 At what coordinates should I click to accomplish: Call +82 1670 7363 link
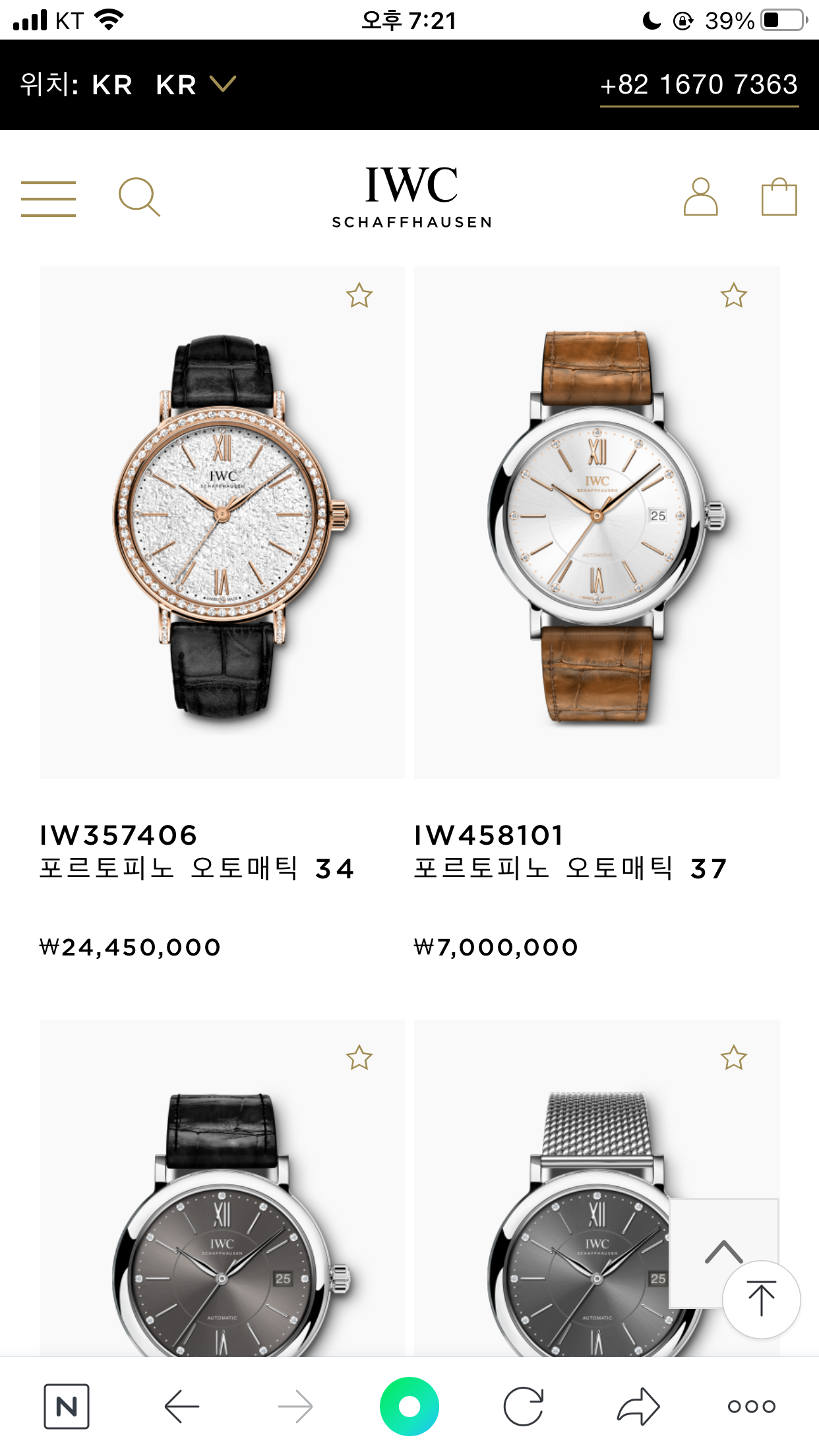click(x=699, y=85)
